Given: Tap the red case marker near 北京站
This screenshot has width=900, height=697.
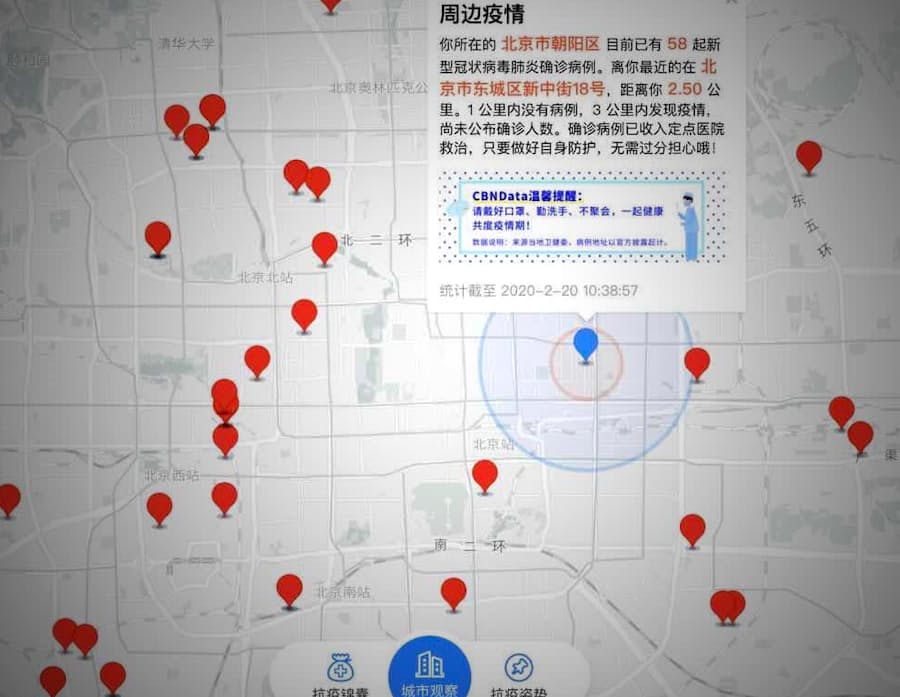Looking at the screenshot, I should (x=485, y=474).
